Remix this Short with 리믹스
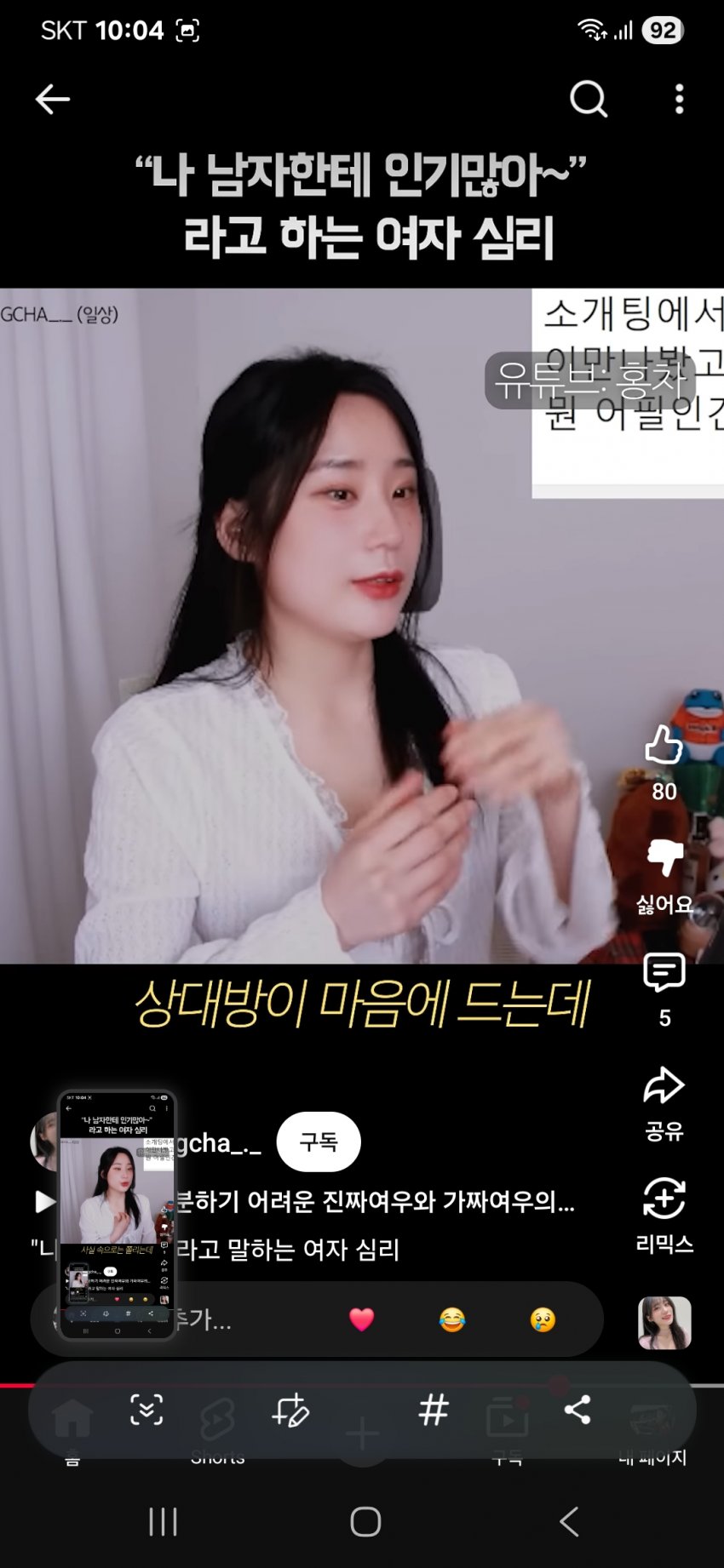The height and width of the screenshot is (1568, 724). tap(664, 1199)
